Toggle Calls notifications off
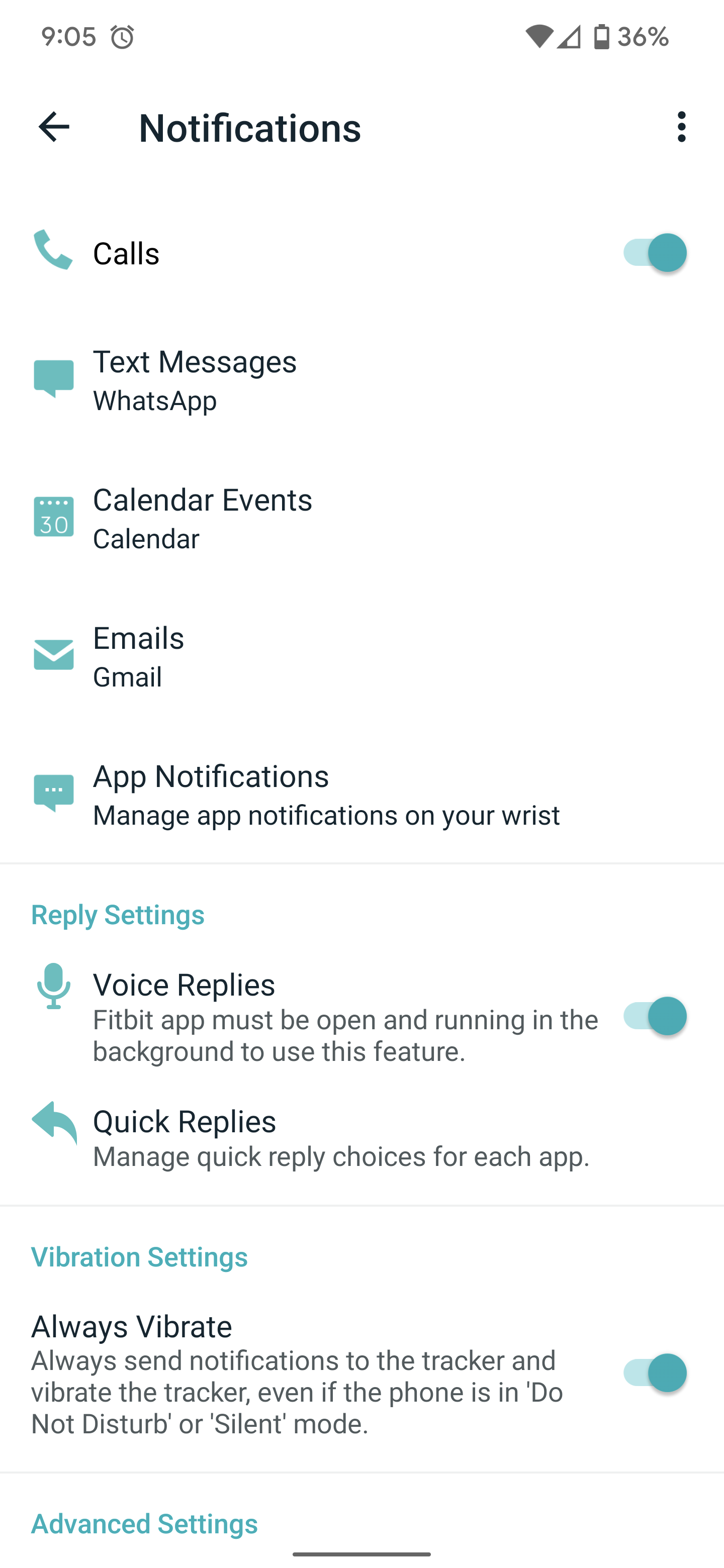Image resolution: width=724 pixels, height=1568 pixels. pyautogui.click(x=655, y=253)
